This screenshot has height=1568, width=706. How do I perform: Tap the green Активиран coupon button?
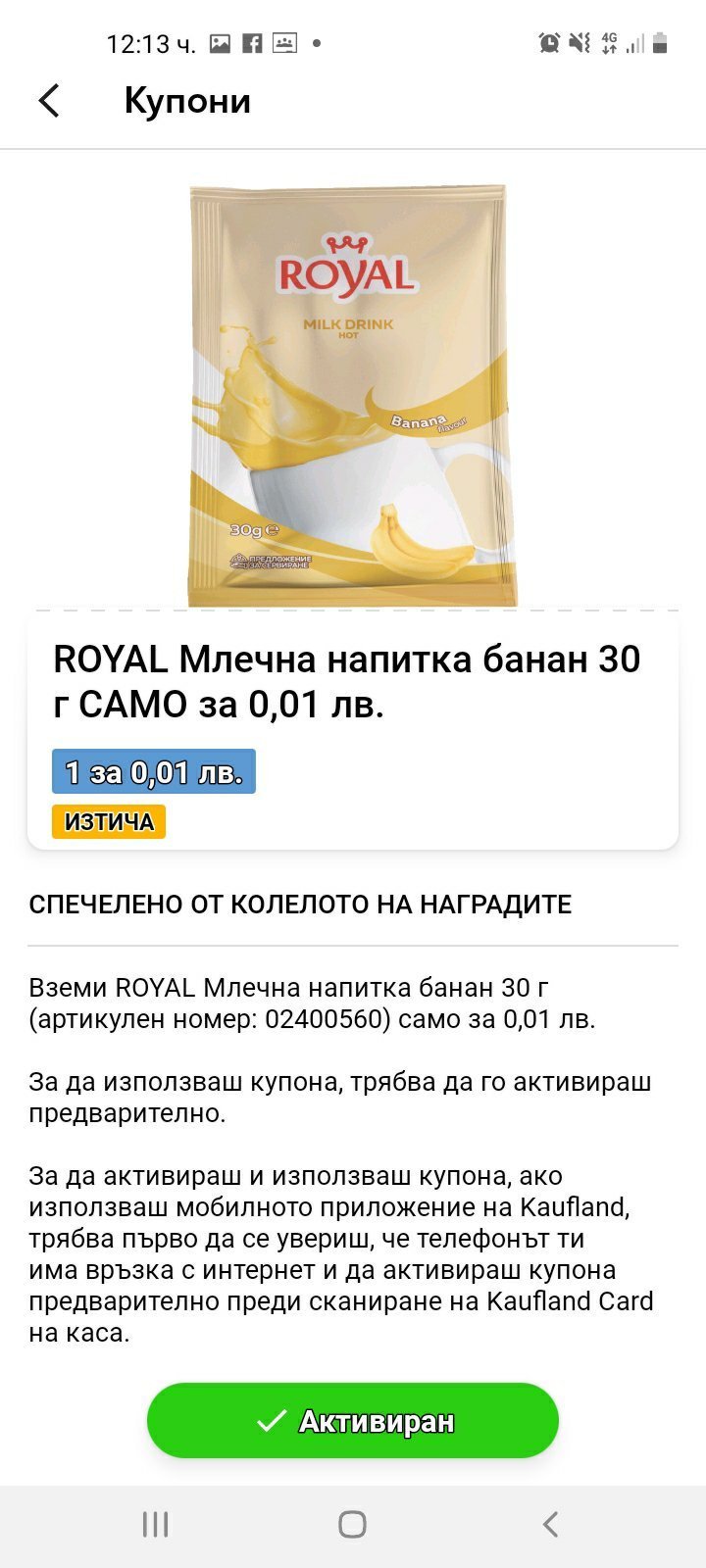353,1420
